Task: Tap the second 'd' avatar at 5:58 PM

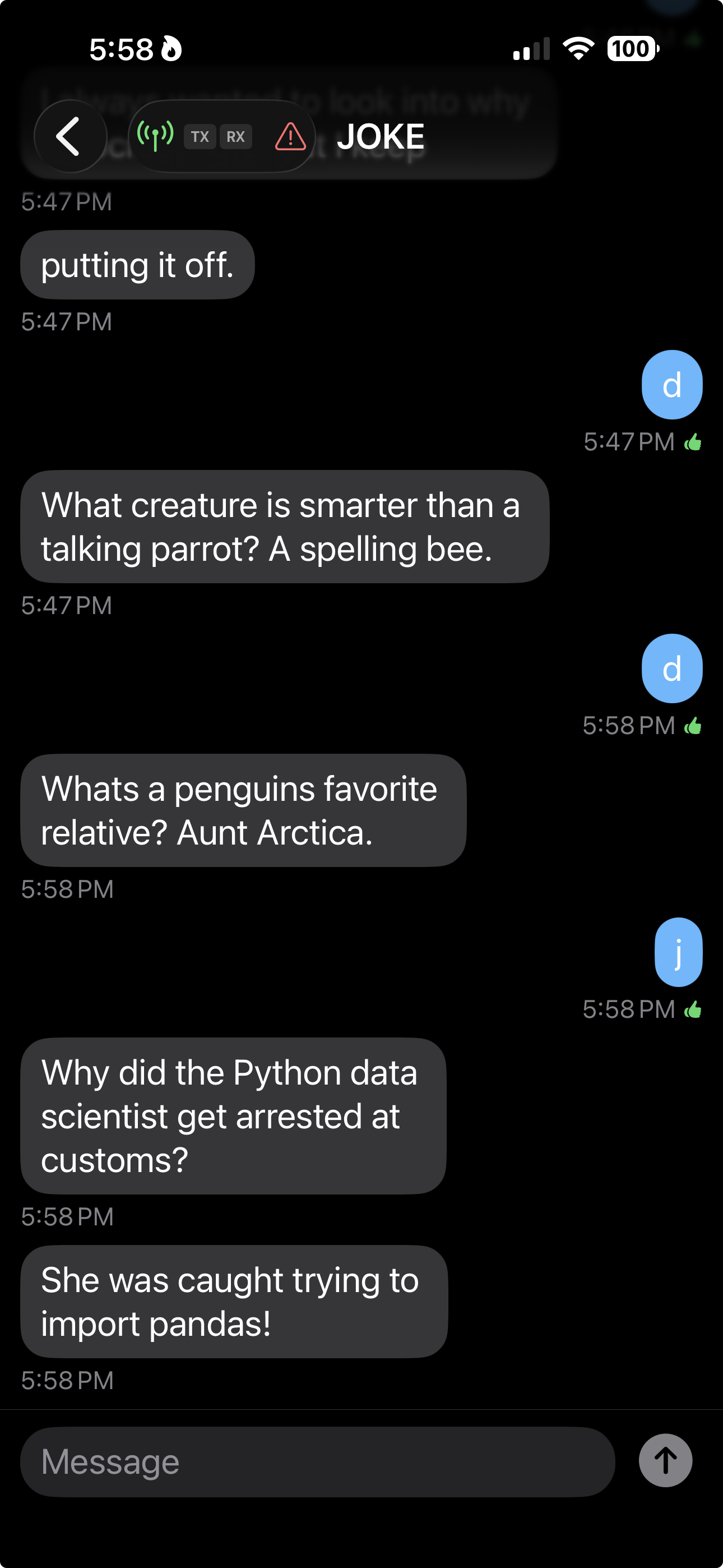Action: [671, 669]
